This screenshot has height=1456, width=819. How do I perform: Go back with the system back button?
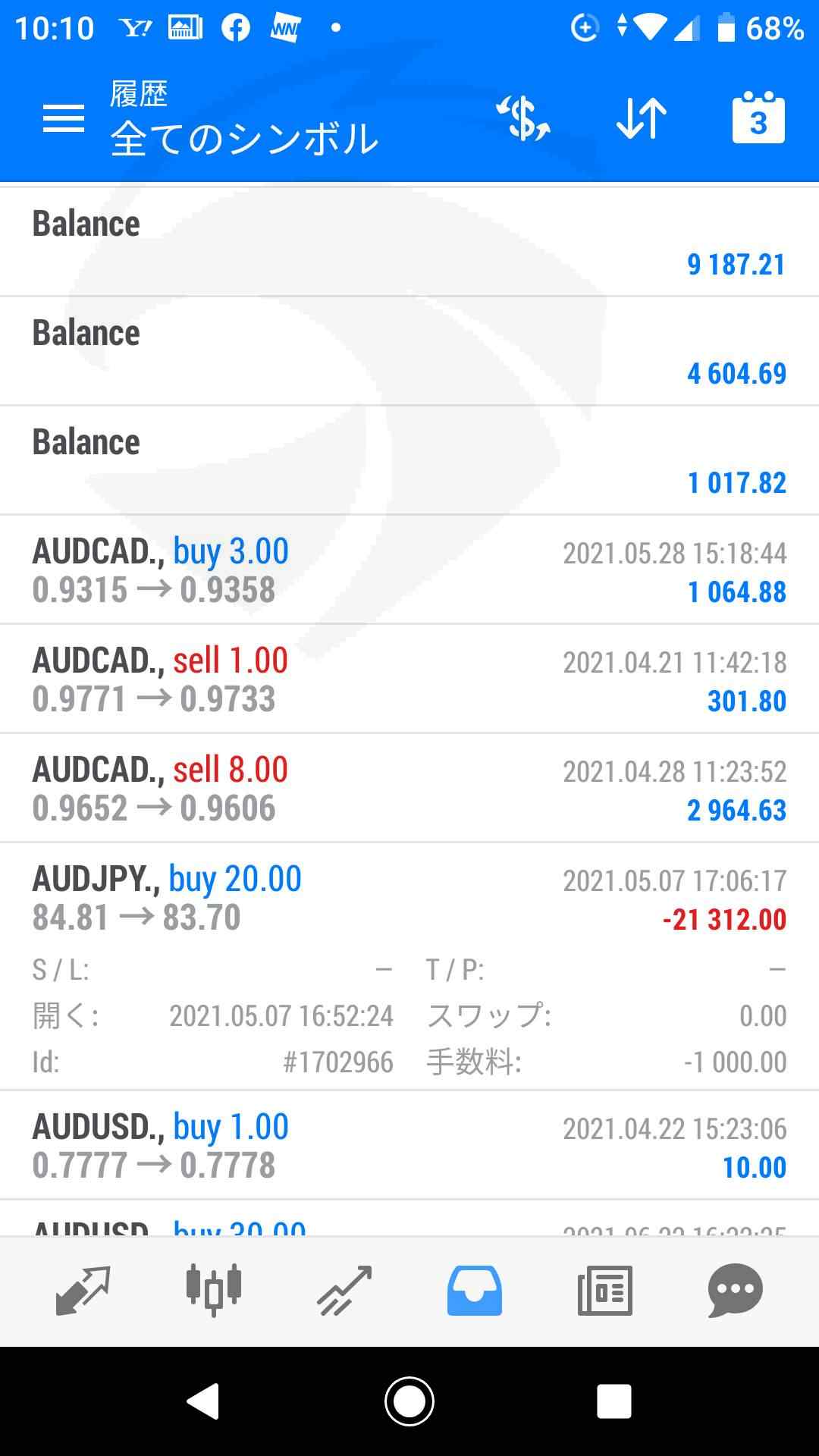(x=203, y=1401)
